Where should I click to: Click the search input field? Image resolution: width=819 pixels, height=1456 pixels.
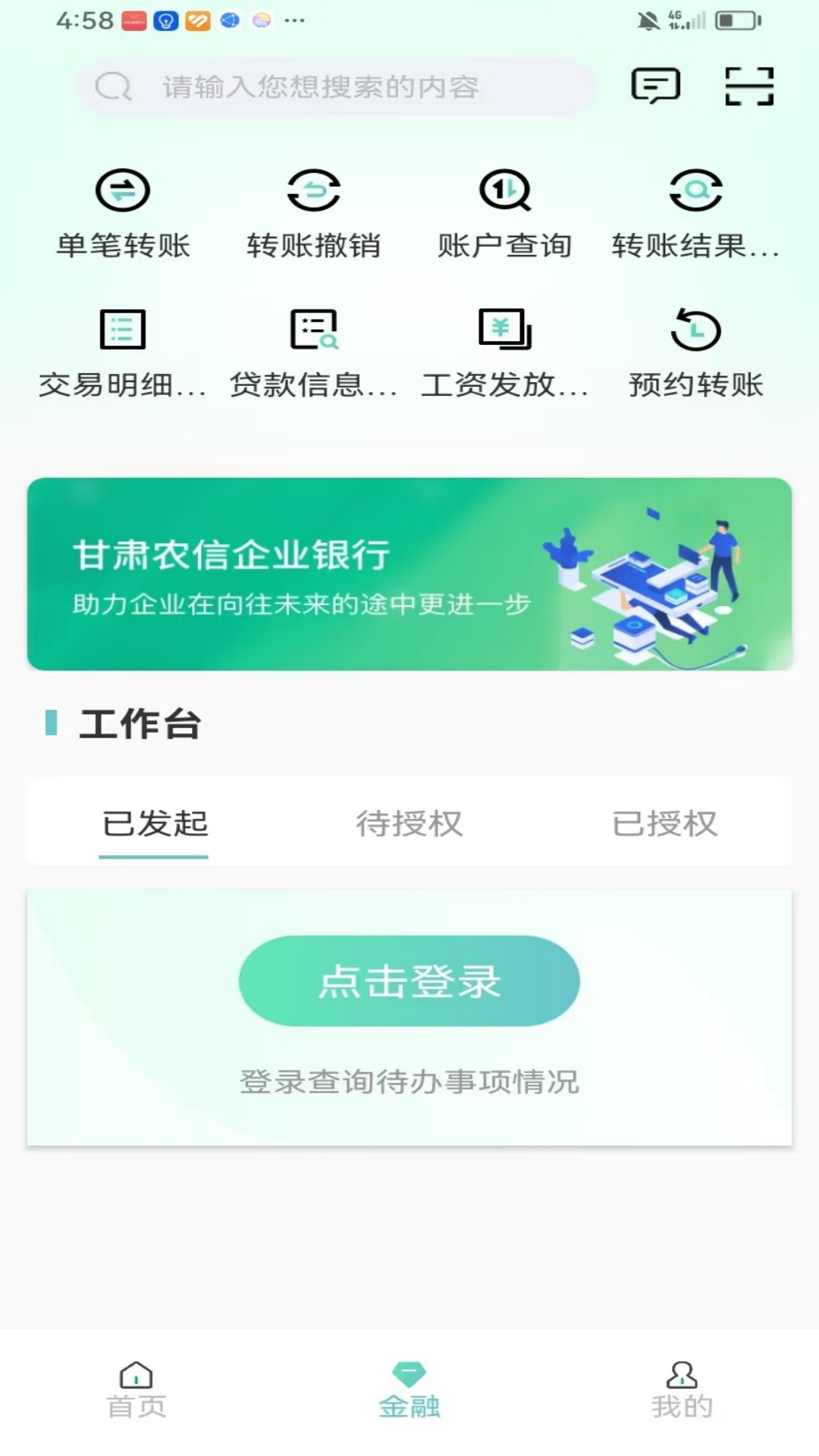[x=336, y=86]
